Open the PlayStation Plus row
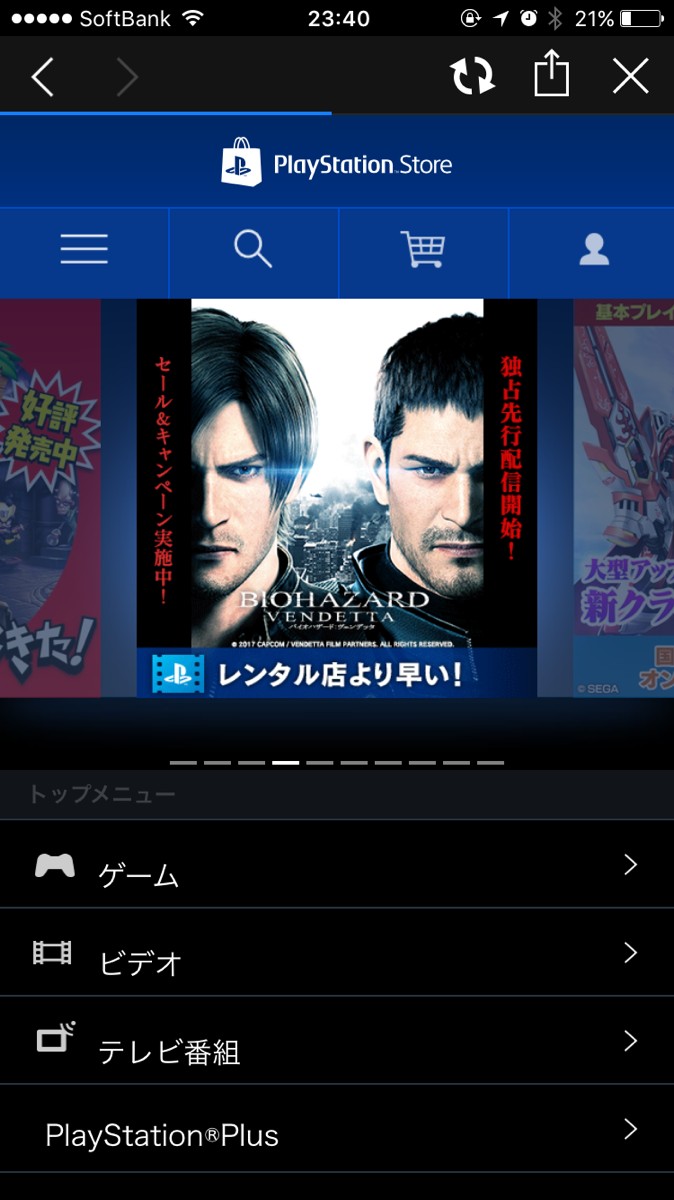This screenshot has width=674, height=1200. (x=337, y=1131)
